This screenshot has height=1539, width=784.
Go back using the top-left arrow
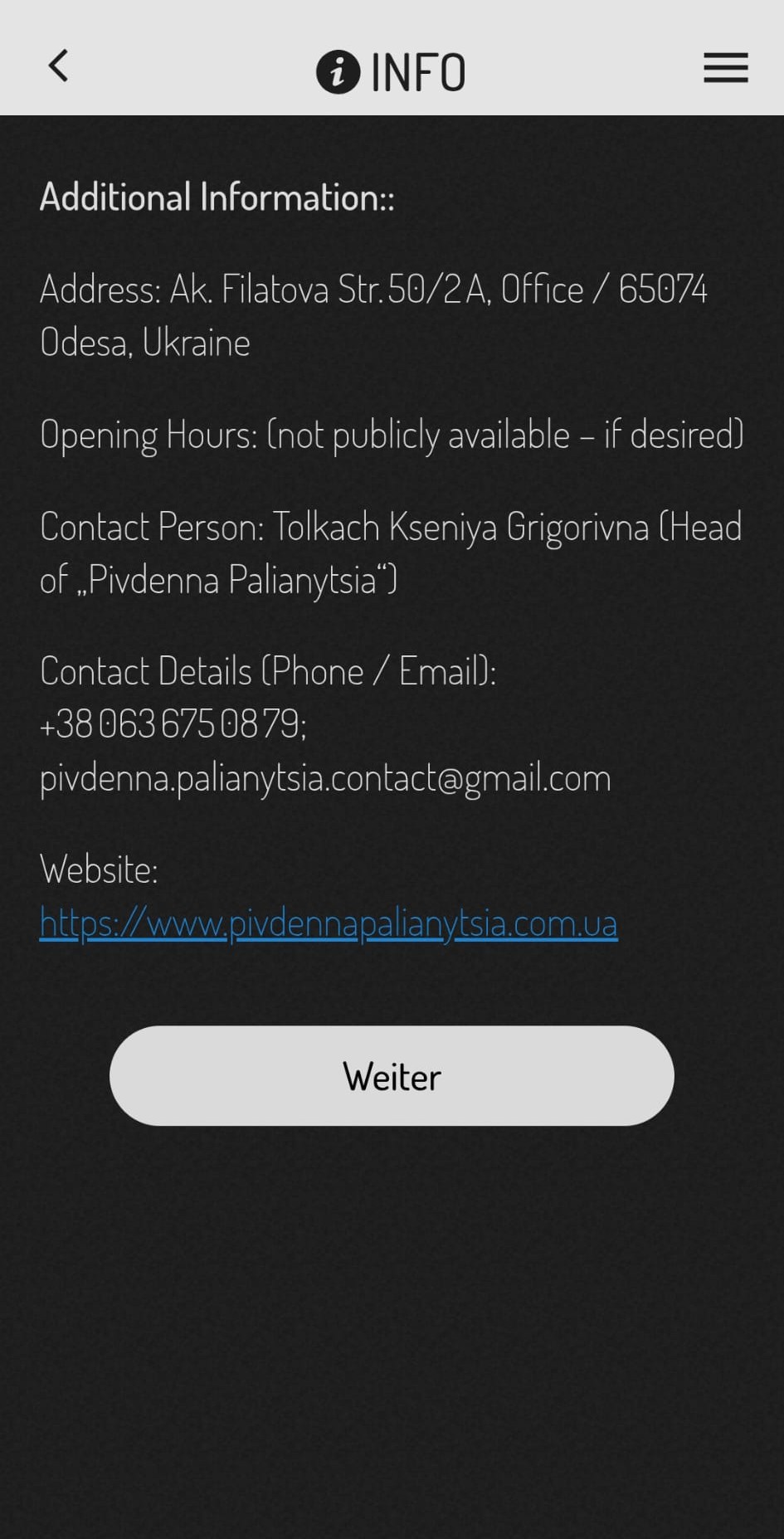[58, 66]
